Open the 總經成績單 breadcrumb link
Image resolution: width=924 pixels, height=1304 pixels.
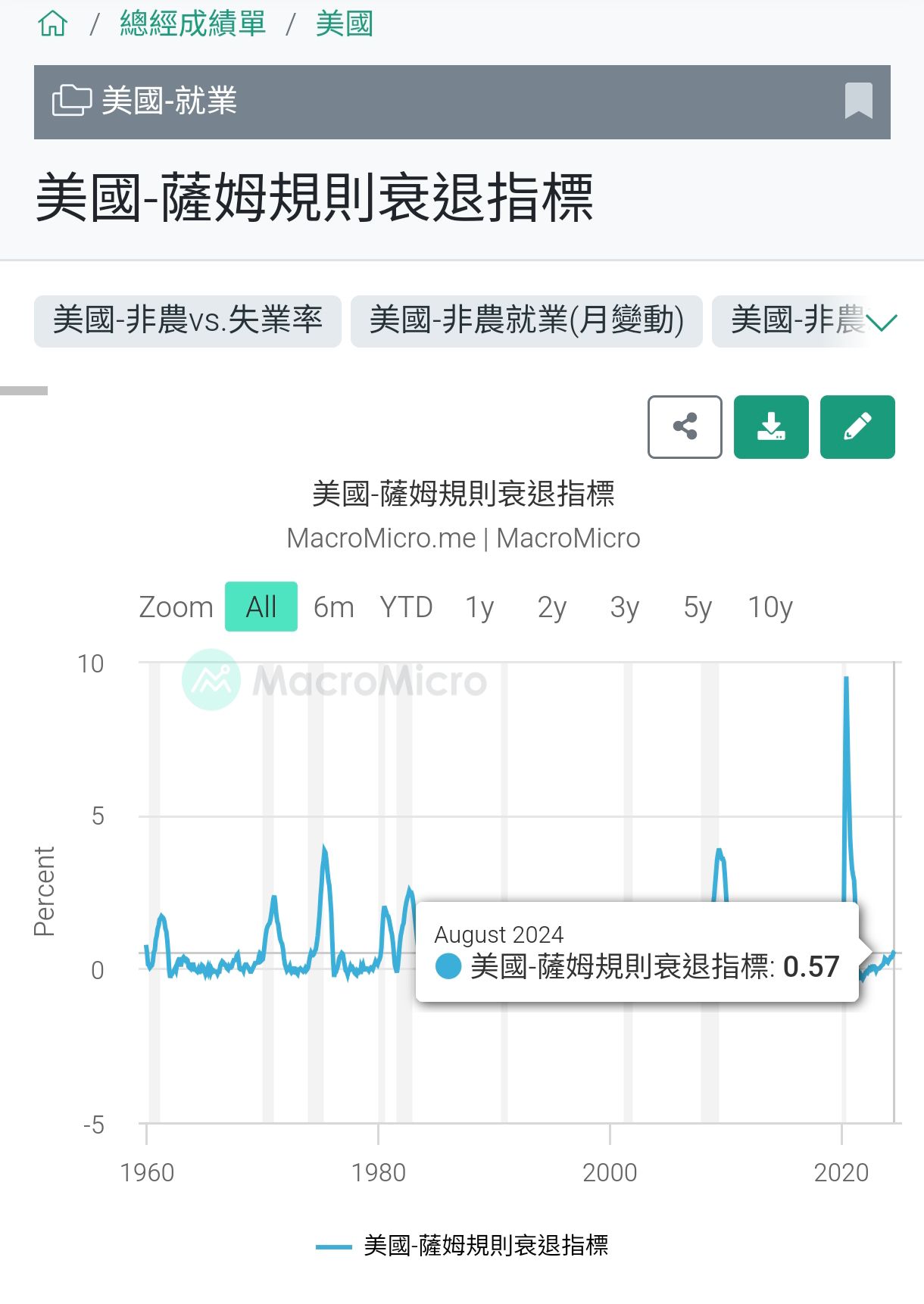click(193, 24)
